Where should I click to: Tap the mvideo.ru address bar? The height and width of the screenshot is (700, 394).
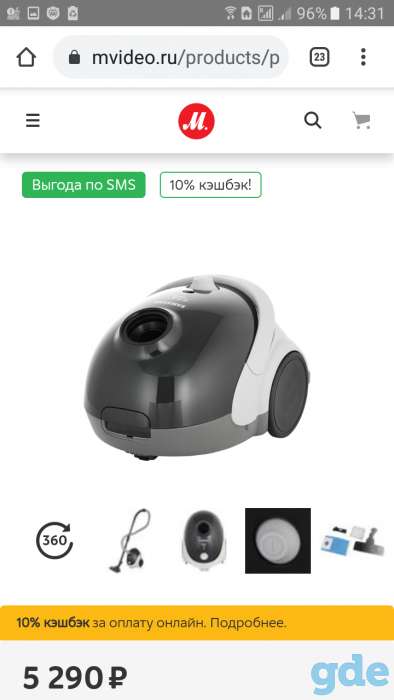pyautogui.click(x=171, y=58)
